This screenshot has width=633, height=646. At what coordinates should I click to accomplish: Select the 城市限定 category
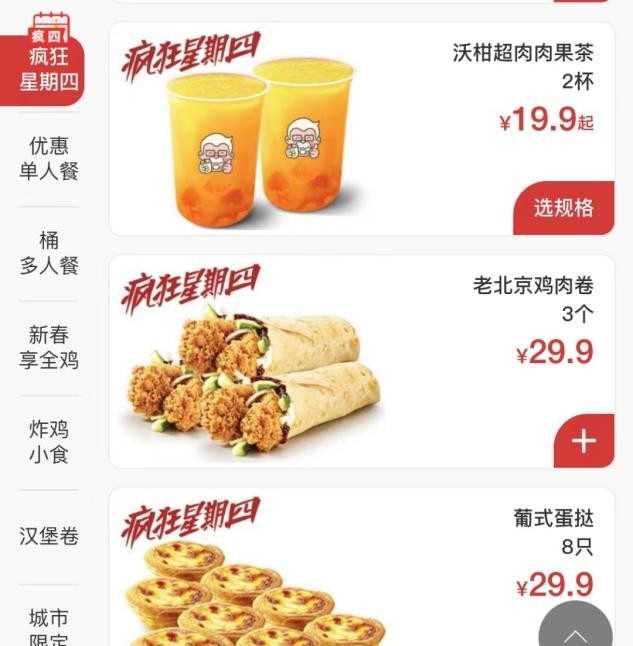click(48, 625)
